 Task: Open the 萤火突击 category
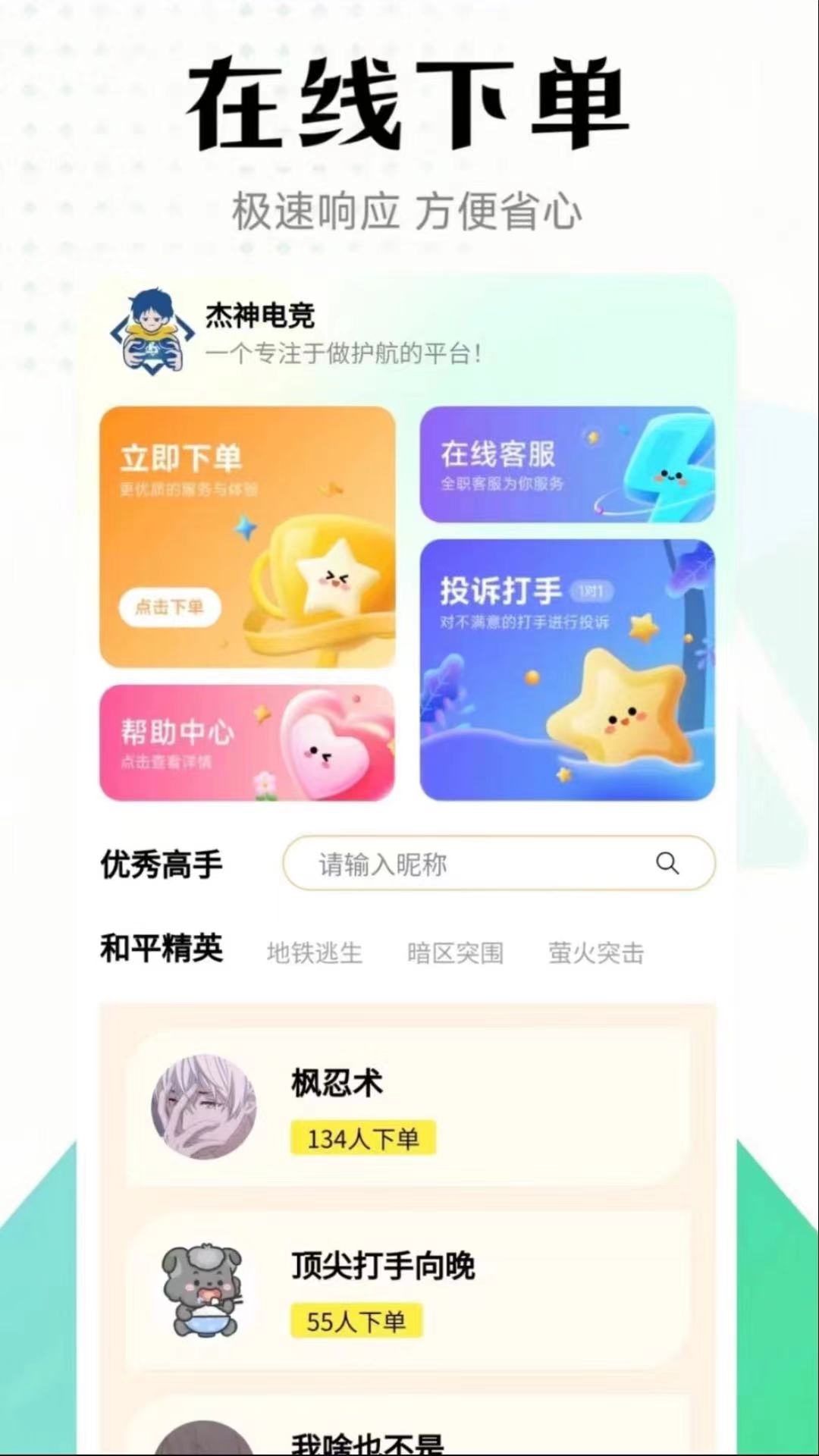pos(596,953)
